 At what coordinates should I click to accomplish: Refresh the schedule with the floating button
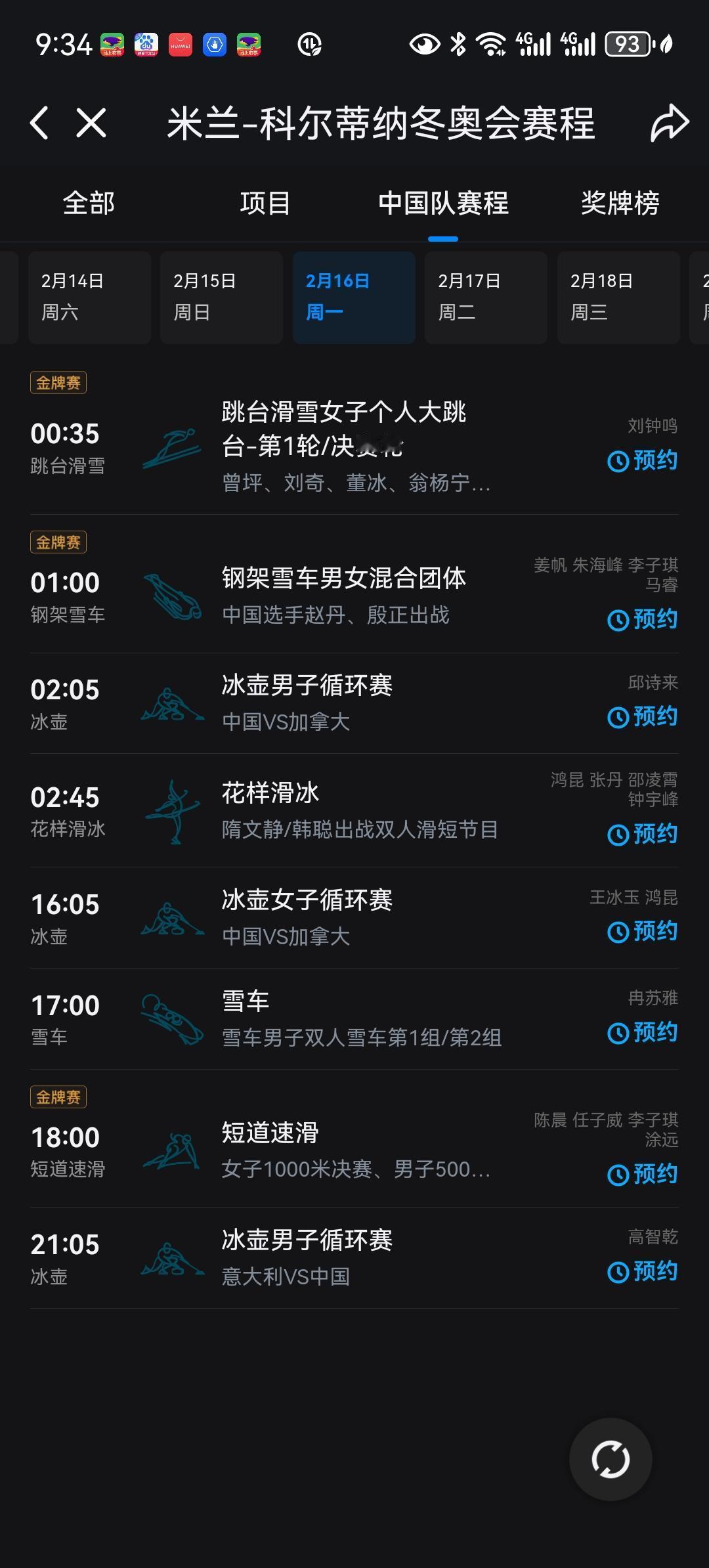(611, 1460)
